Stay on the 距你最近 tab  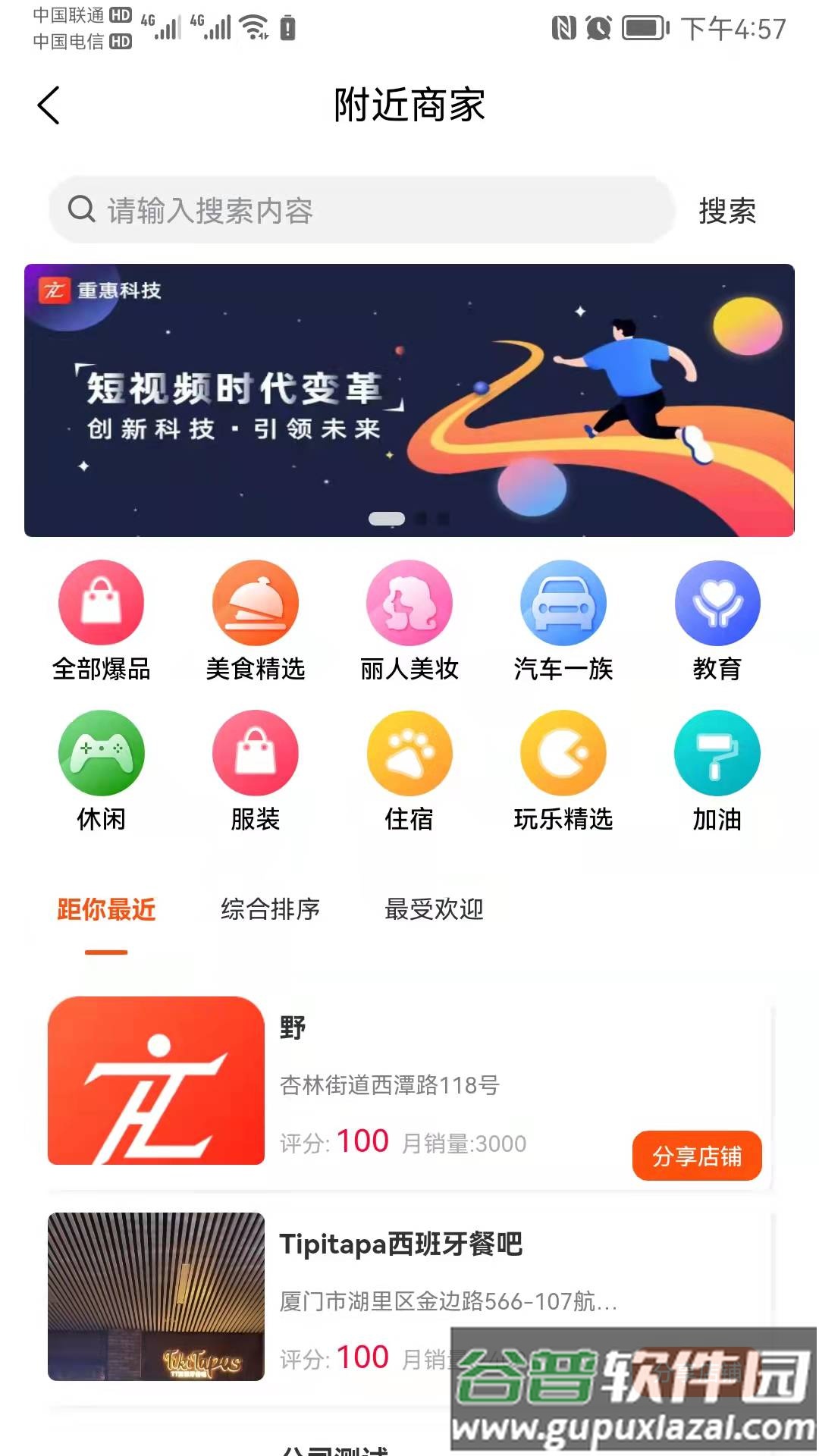click(103, 909)
